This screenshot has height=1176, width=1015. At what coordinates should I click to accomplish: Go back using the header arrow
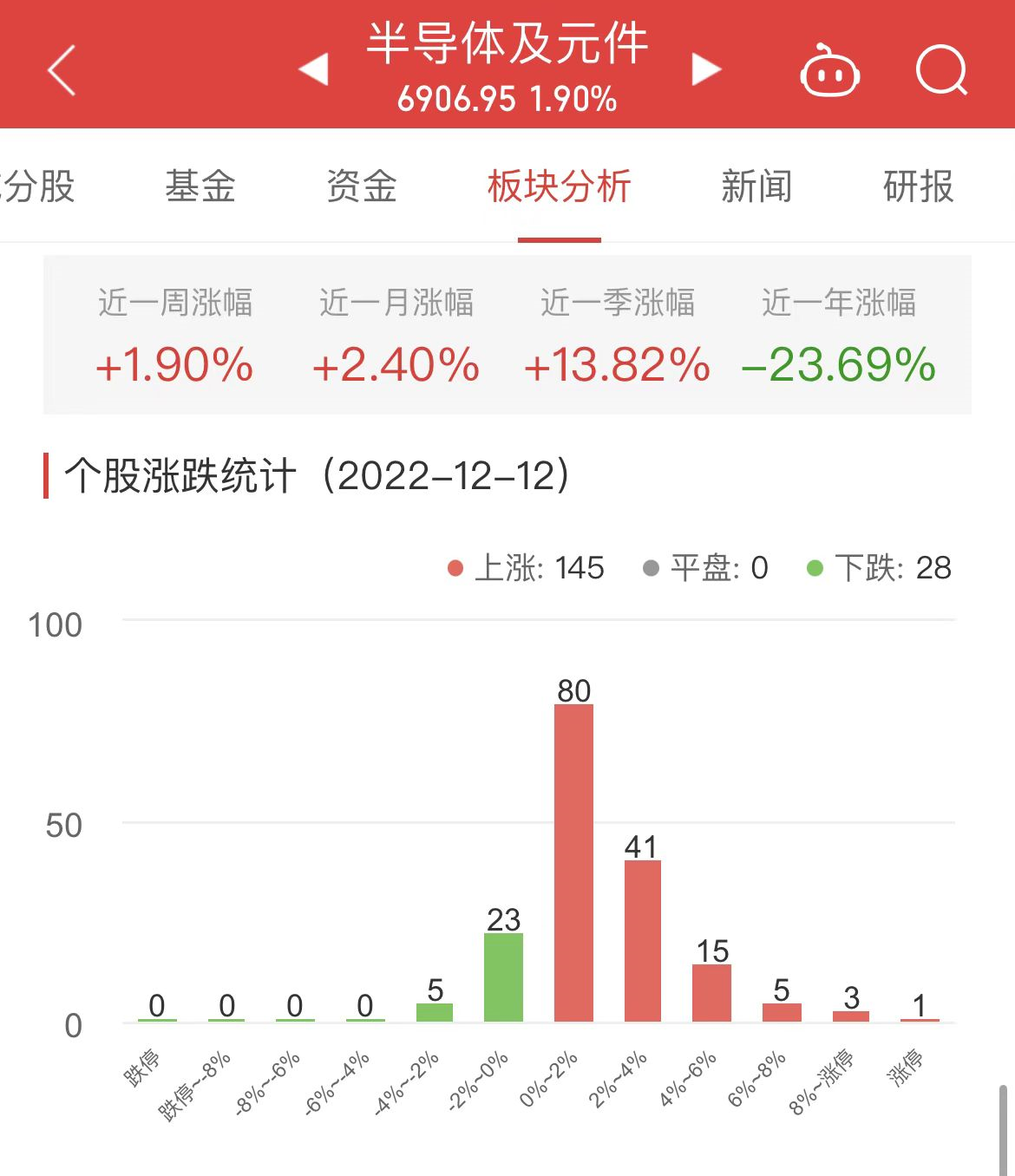tap(62, 70)
